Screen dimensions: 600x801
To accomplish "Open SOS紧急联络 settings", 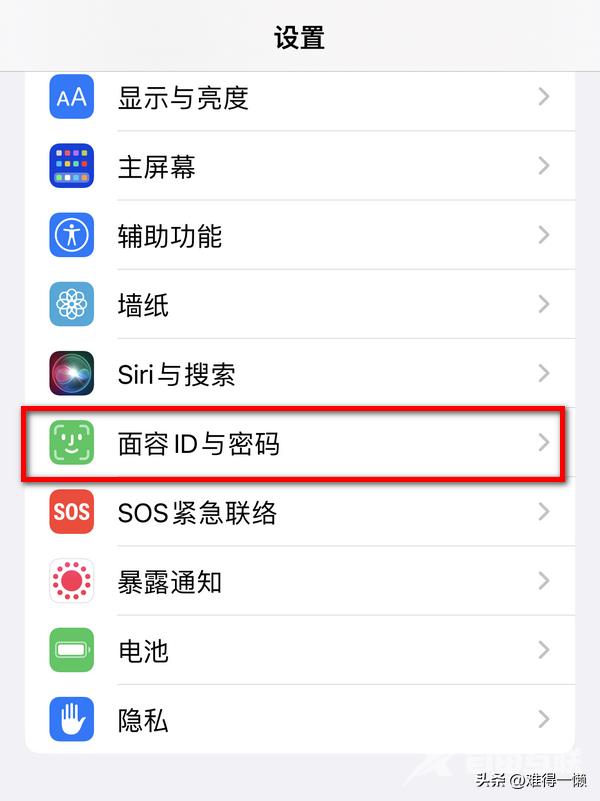I will 300,512.
